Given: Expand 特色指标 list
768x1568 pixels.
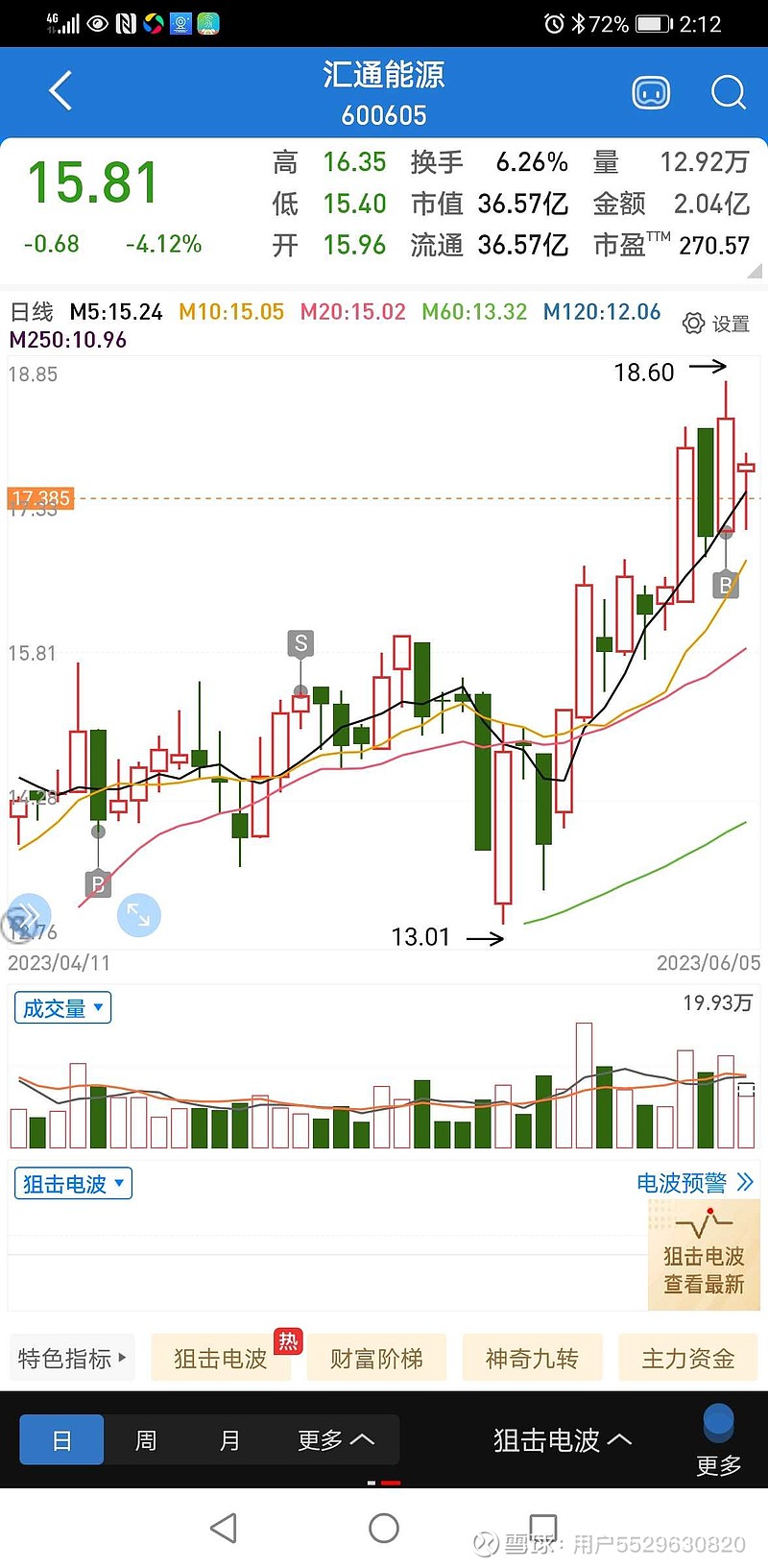Looking at the screenshot, I should (72, 1358).
